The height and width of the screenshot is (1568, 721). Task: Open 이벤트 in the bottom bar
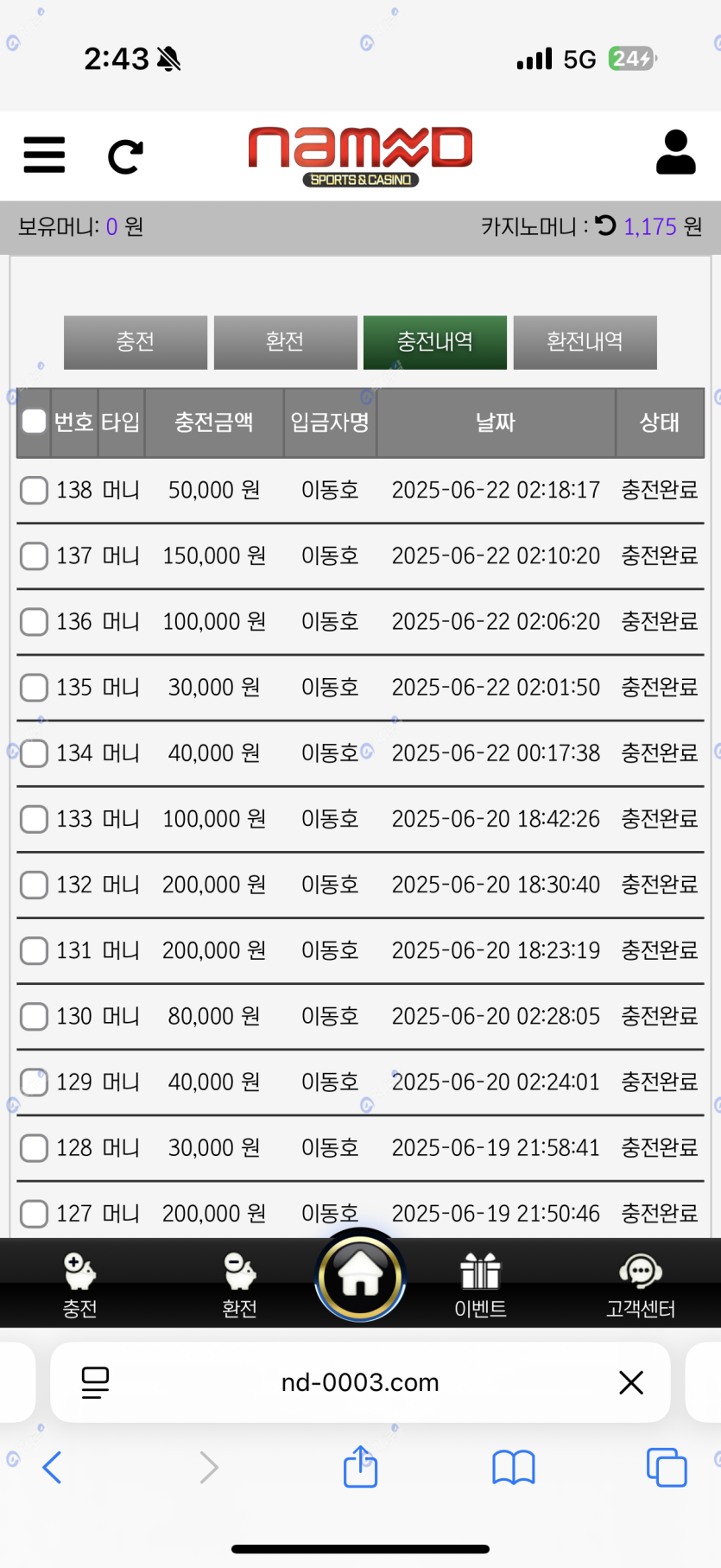[480, 1285]
